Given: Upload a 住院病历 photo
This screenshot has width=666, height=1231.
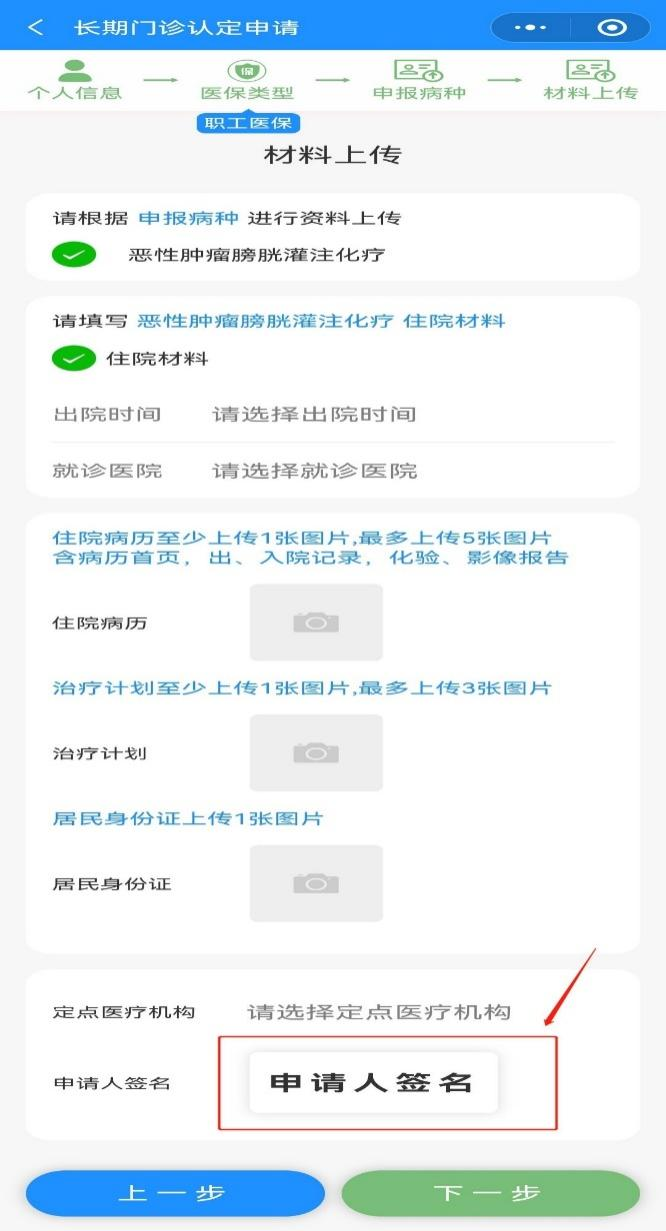Looking at the screenshot, I should pyautogui.click(x=316, y=622).
